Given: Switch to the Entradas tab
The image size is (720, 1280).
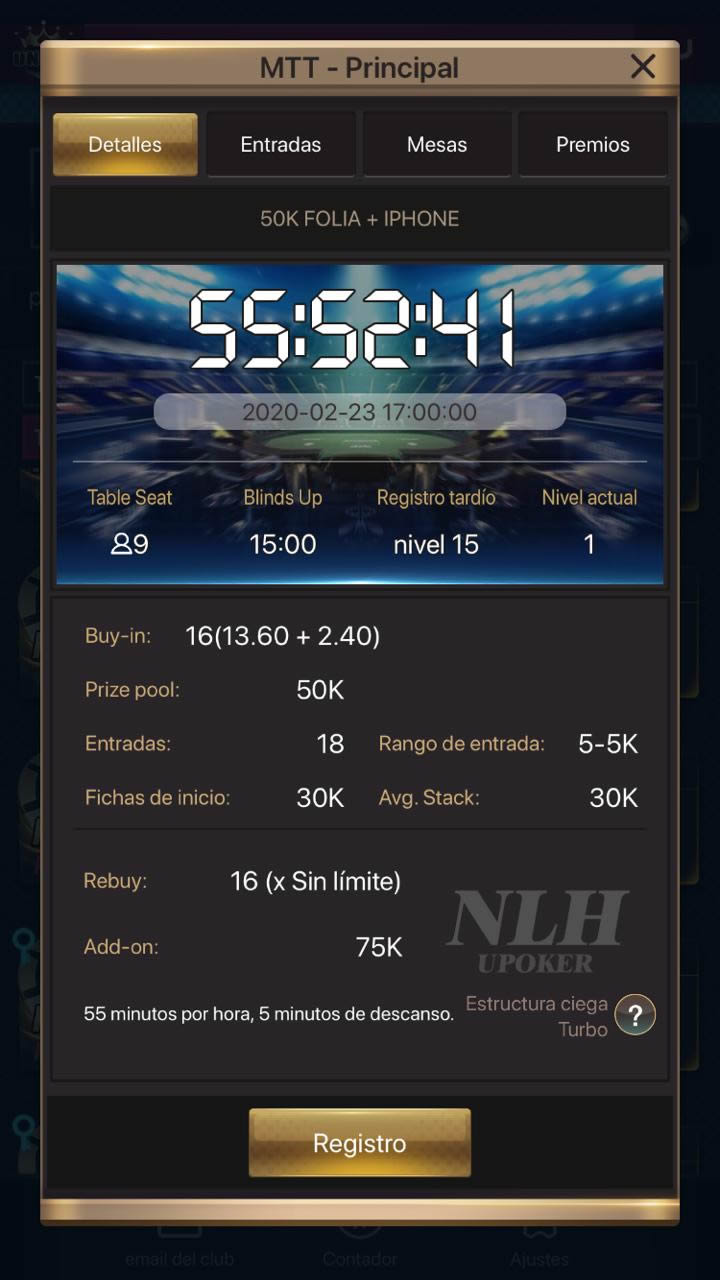Looking at the screenshot, I should point(281,145).
